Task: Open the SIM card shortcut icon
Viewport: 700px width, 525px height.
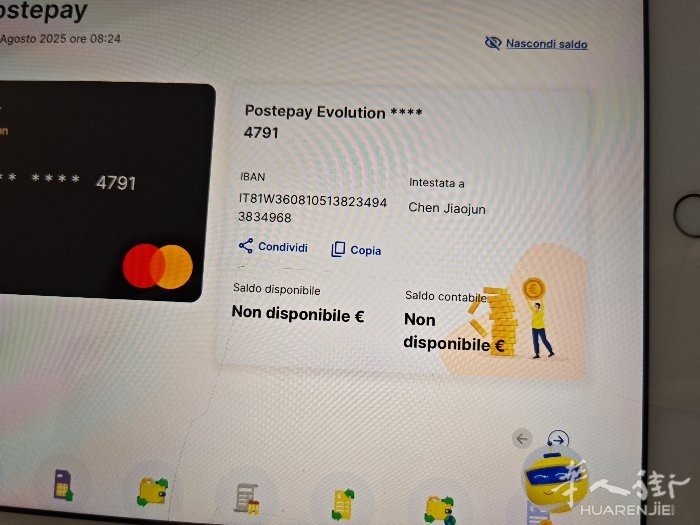Action: (63, 485)
